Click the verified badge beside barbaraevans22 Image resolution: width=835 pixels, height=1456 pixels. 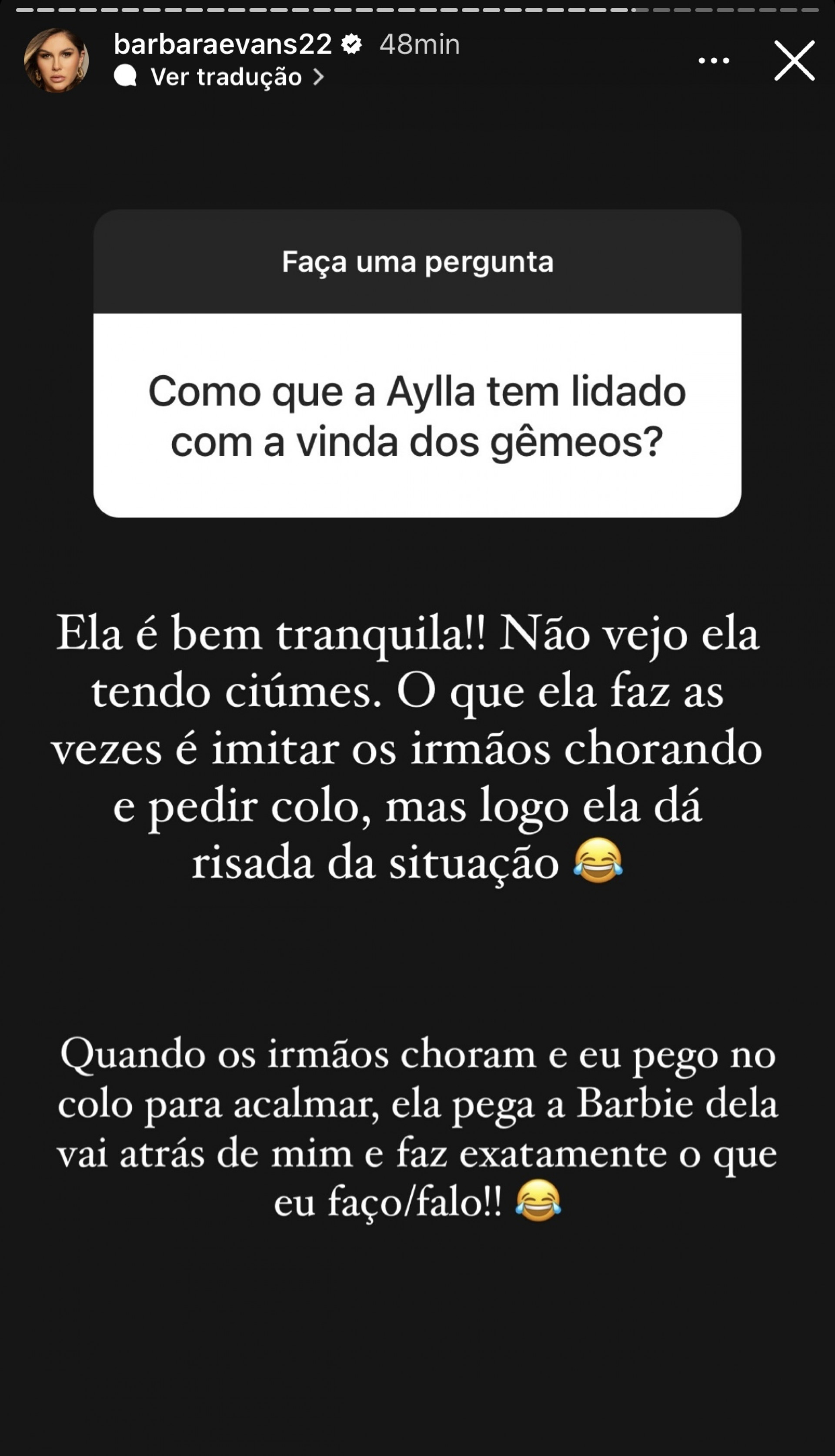pos(351,43)
